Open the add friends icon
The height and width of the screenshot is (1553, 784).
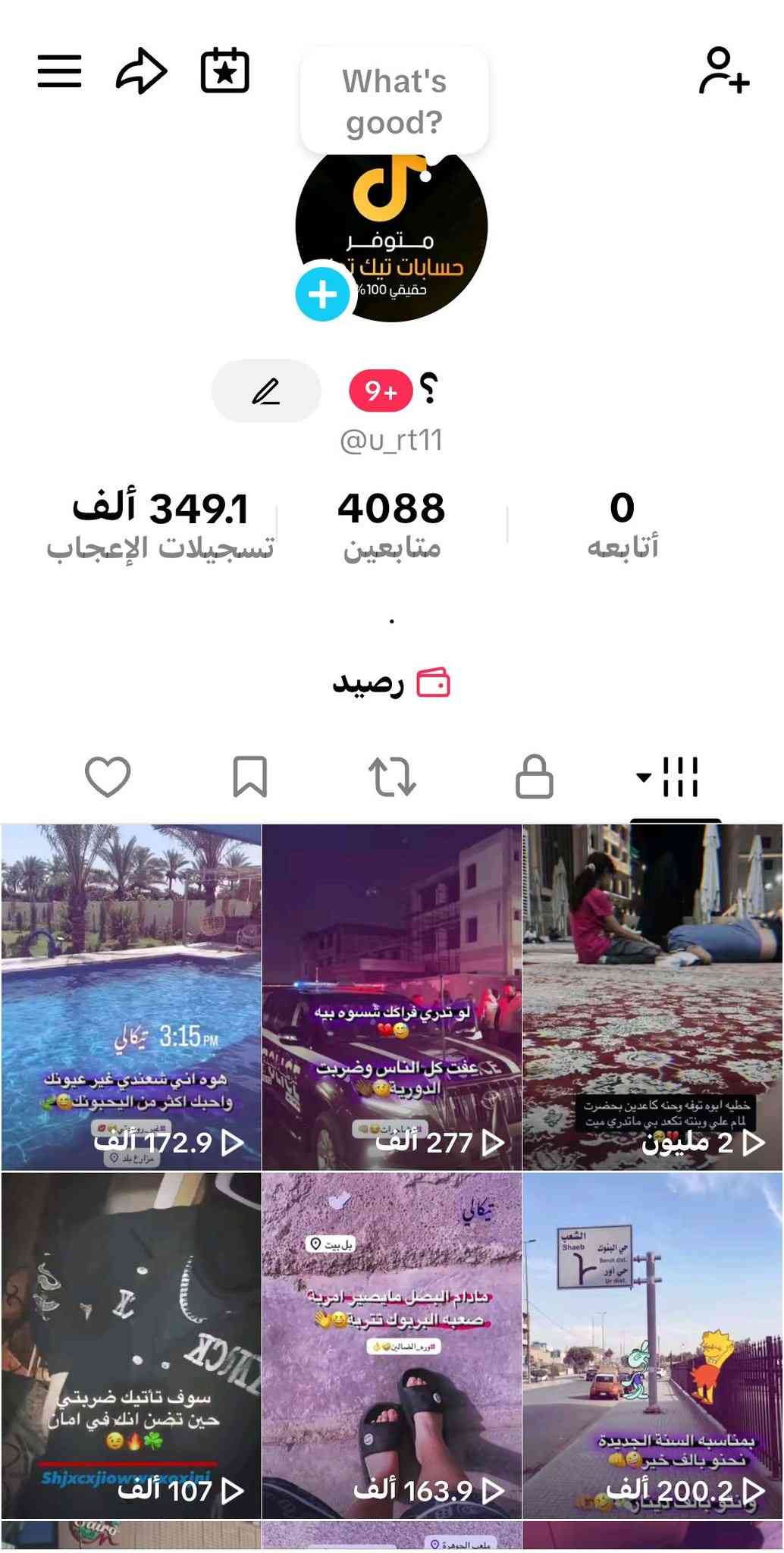pyautogui.click(x=723, y=71)
